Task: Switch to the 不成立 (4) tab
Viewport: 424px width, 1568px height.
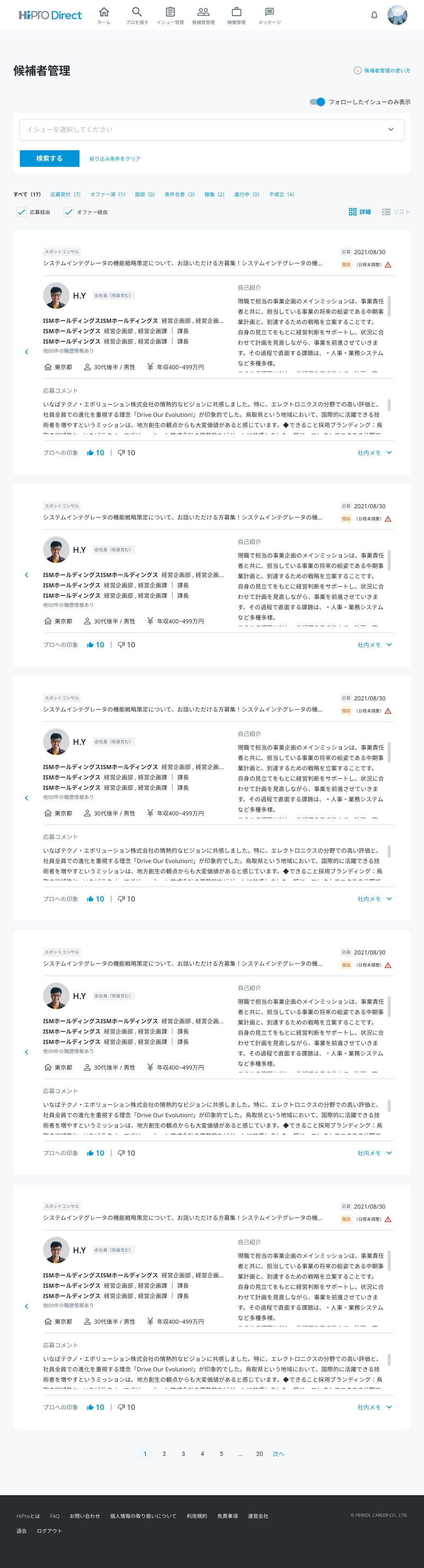Action: tap(282, 194)
